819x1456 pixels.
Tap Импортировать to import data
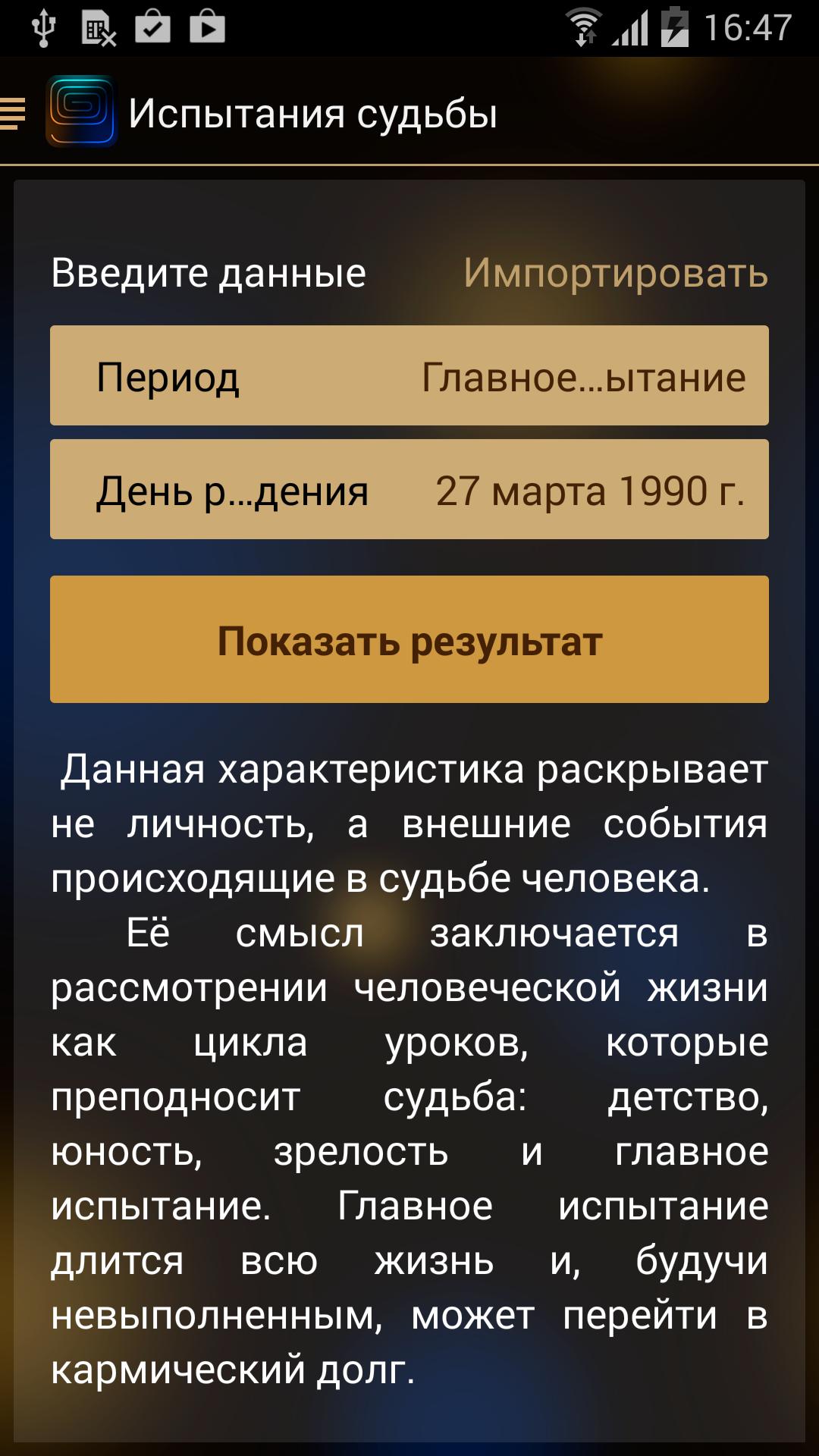(x=616, y=272)
